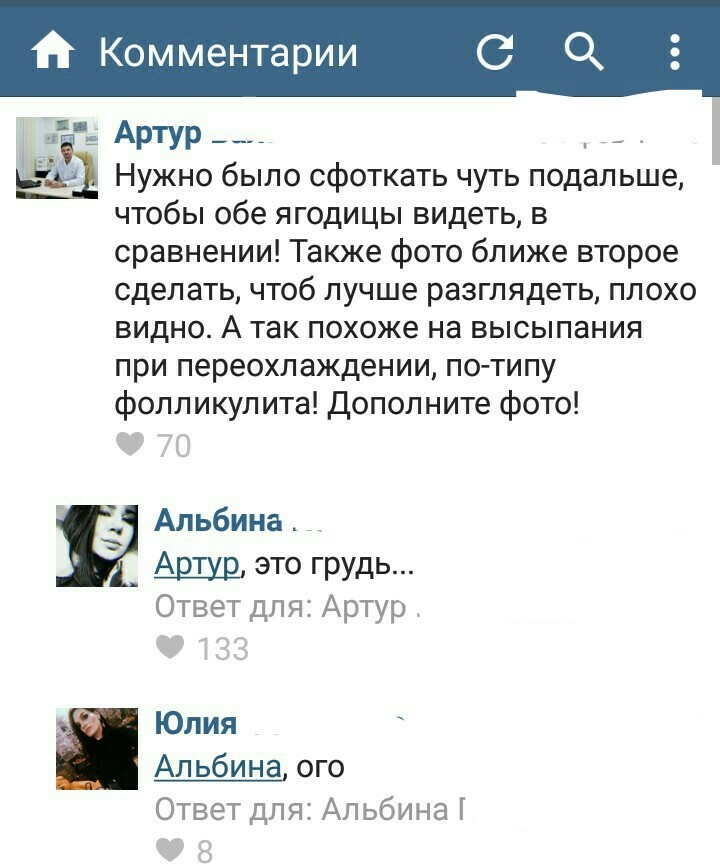Open search in comments
Viewport: 720px width, 868px height.
click(583, 50)
